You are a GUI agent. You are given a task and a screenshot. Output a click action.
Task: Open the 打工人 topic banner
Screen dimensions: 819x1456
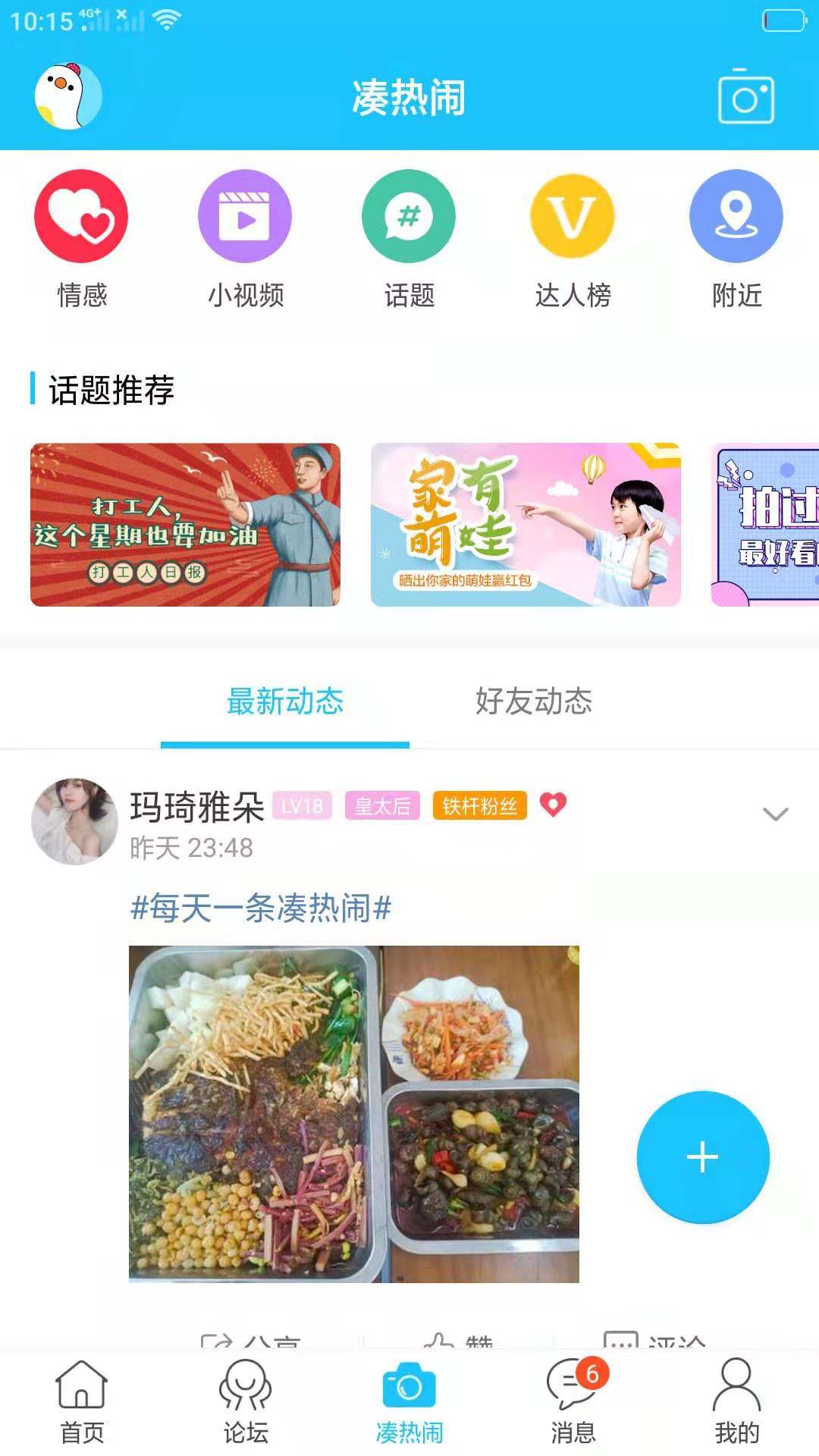point(185,525)
